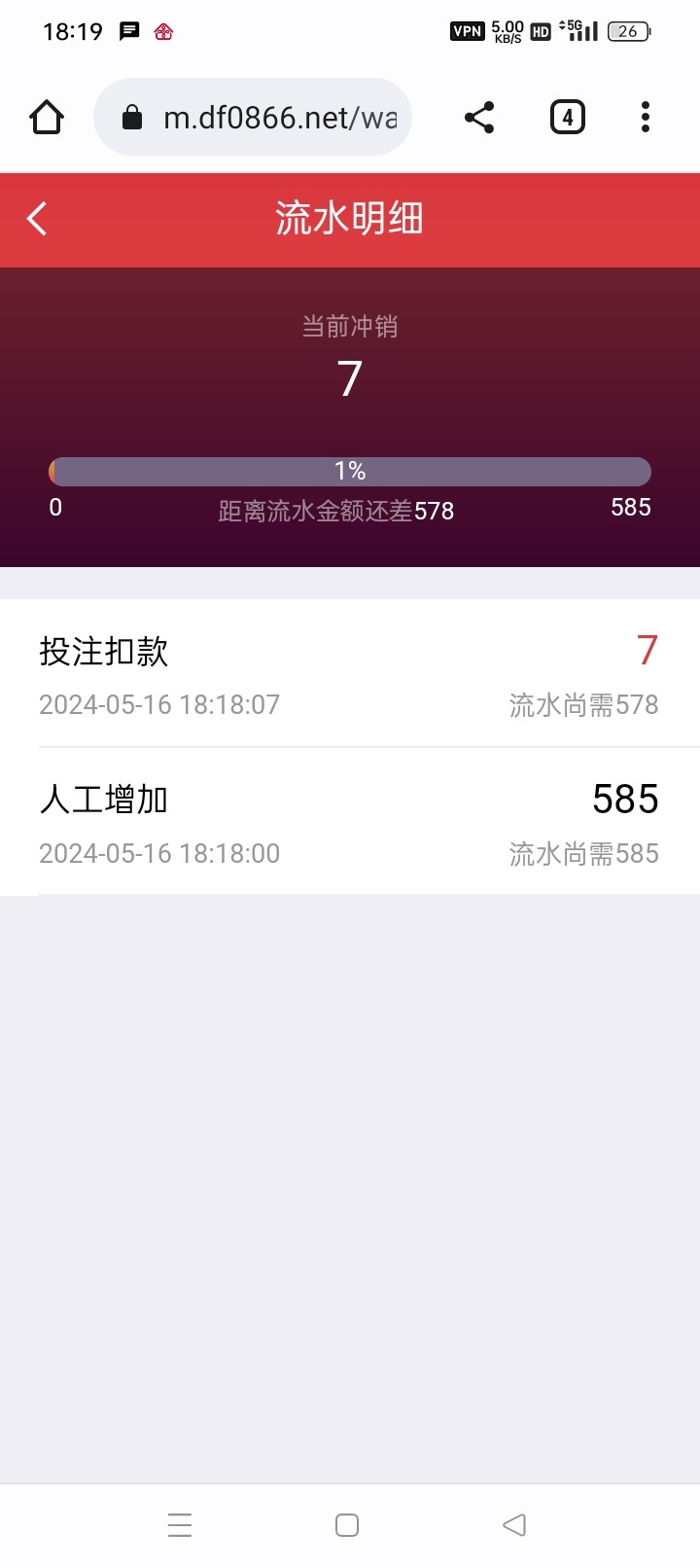The image size is (700, 1568).
Task: Tap the 流水明细 page title
Action: (350, 219)
